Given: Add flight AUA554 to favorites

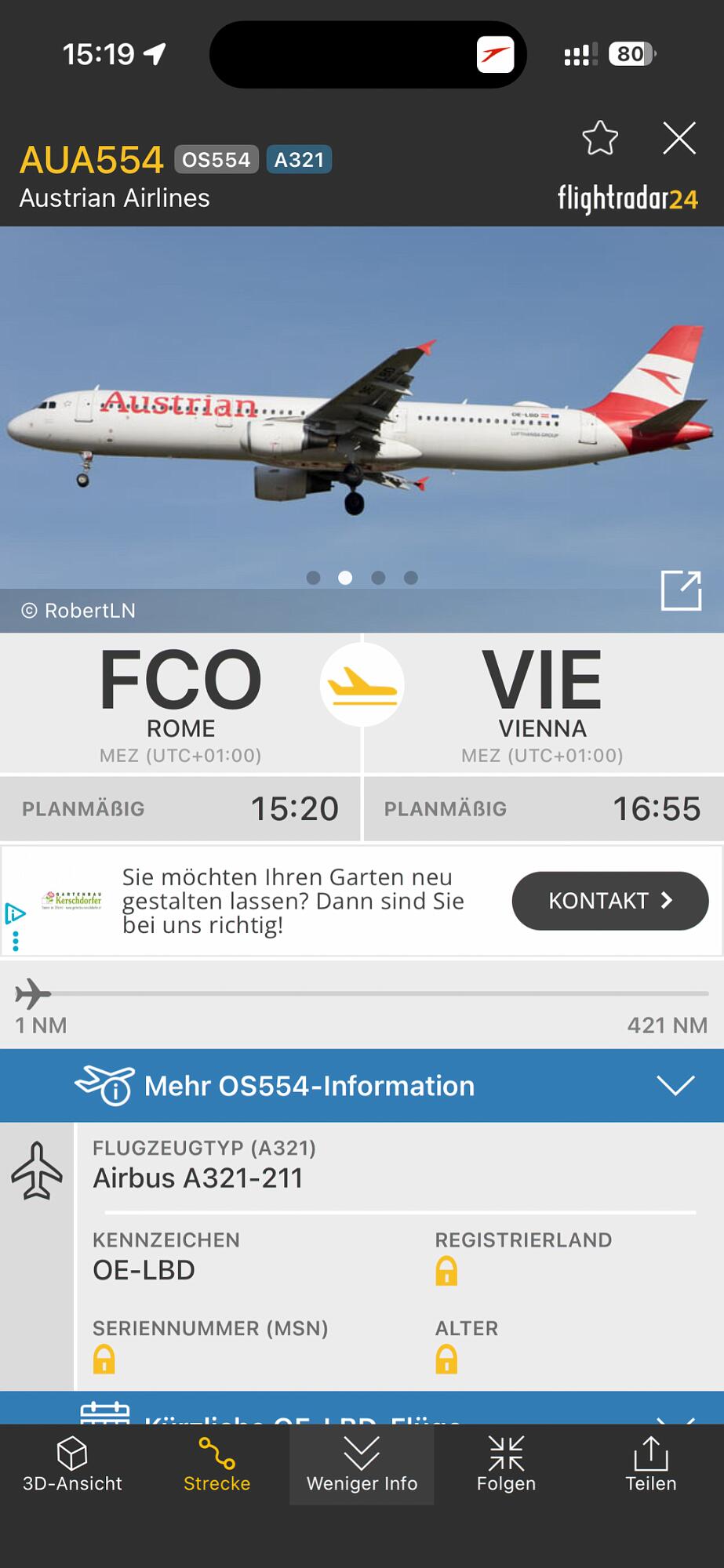Looking at the screenshot, I should pyautogui.click(x=600, y=139).
